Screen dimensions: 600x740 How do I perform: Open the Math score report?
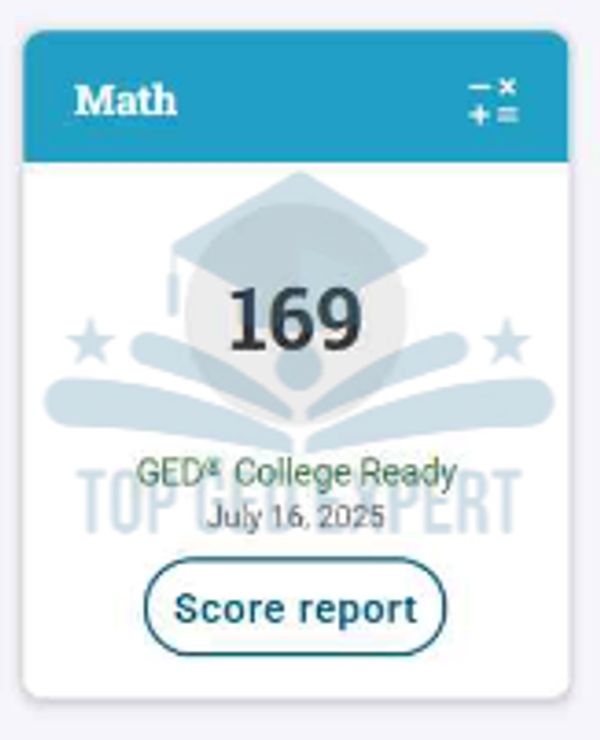click(x=295, y=607)
